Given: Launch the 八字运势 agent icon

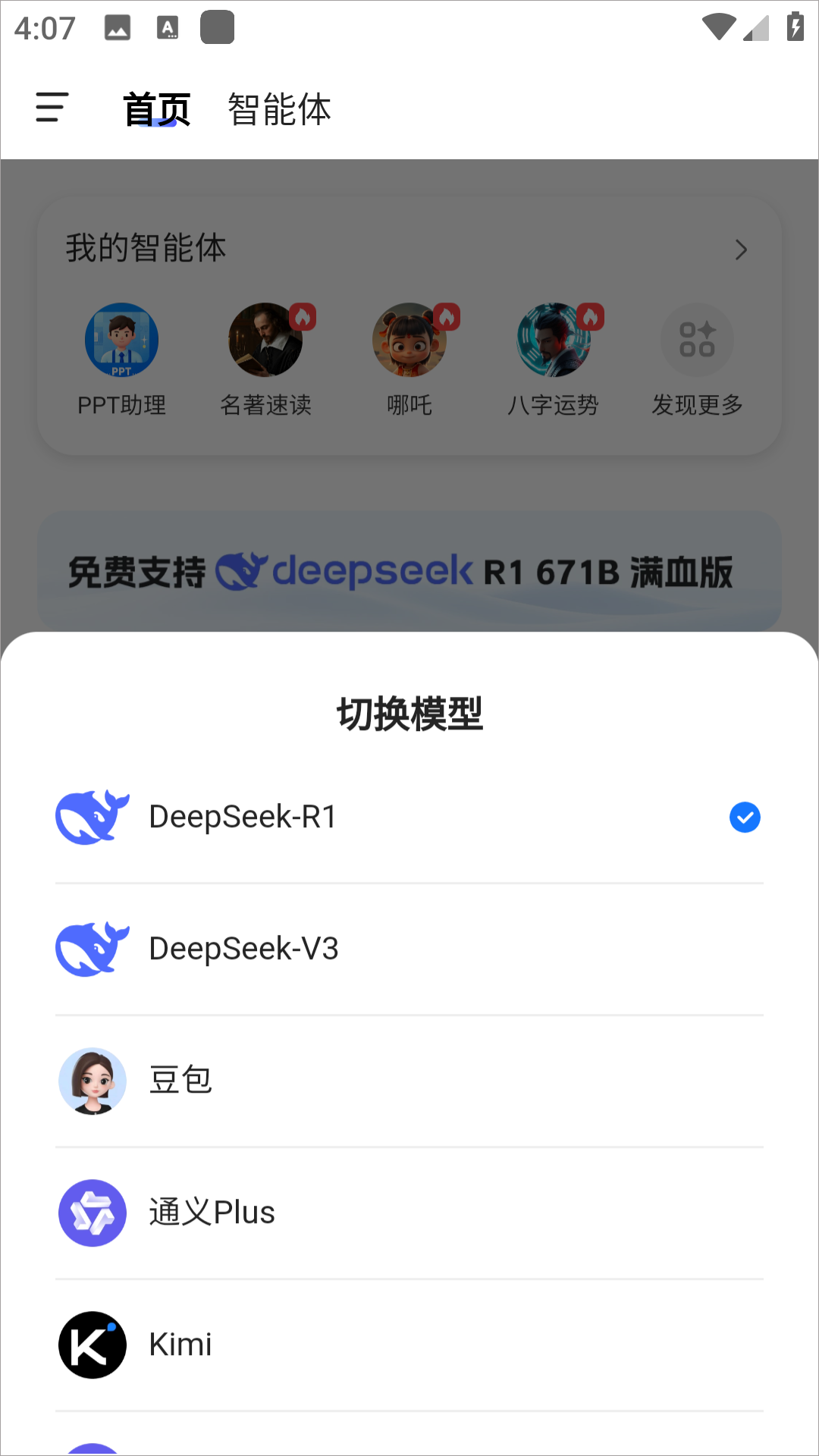Looking at the screenshot, I should (554, 340).
